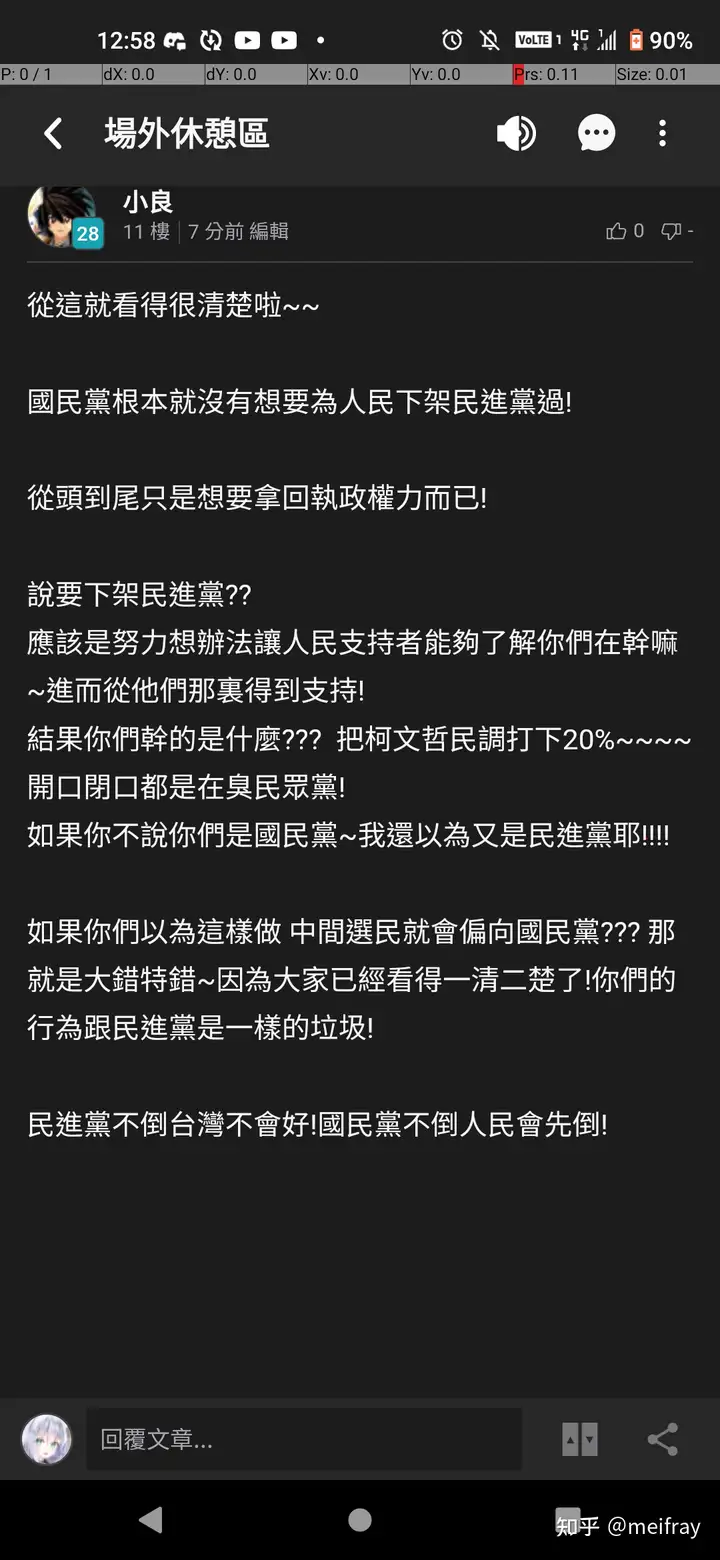Open the floor jump button beside reply box
The width and height of the screenshot is (720, 1560).
579,1440
